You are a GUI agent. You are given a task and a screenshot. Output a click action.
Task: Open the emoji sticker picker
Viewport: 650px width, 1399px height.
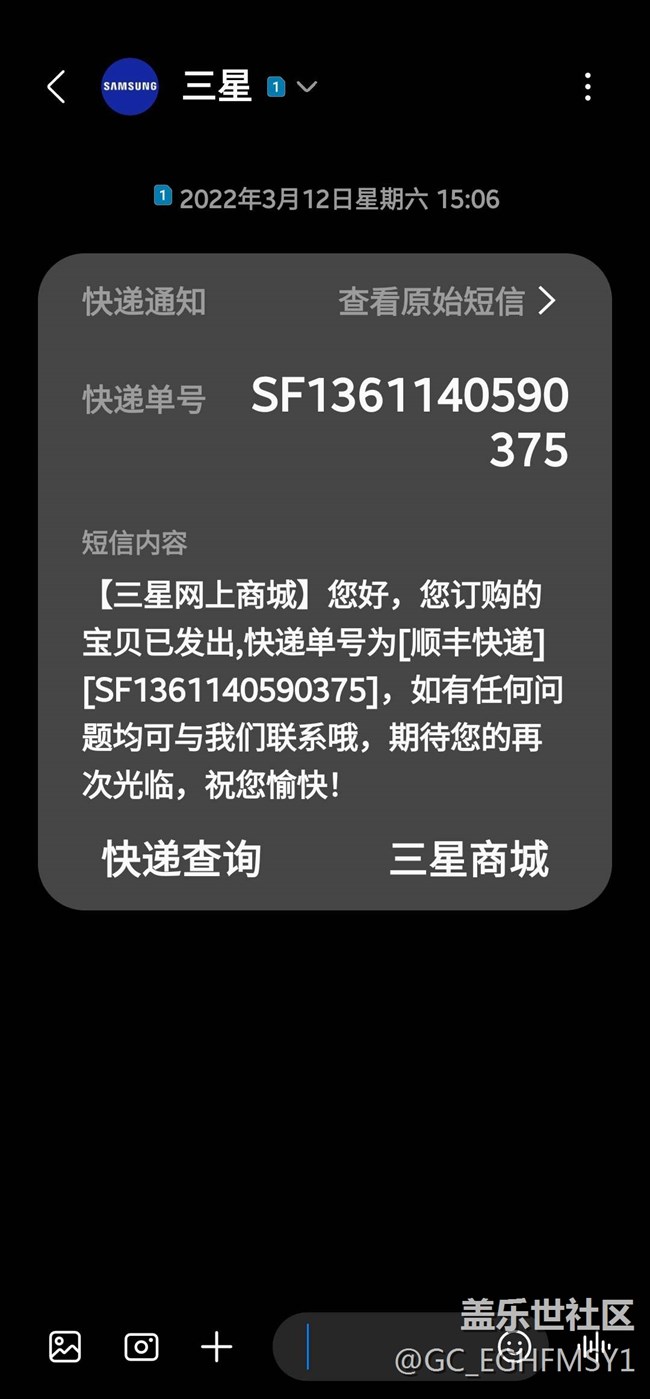pyautogui.click(x=515, y=1346)
